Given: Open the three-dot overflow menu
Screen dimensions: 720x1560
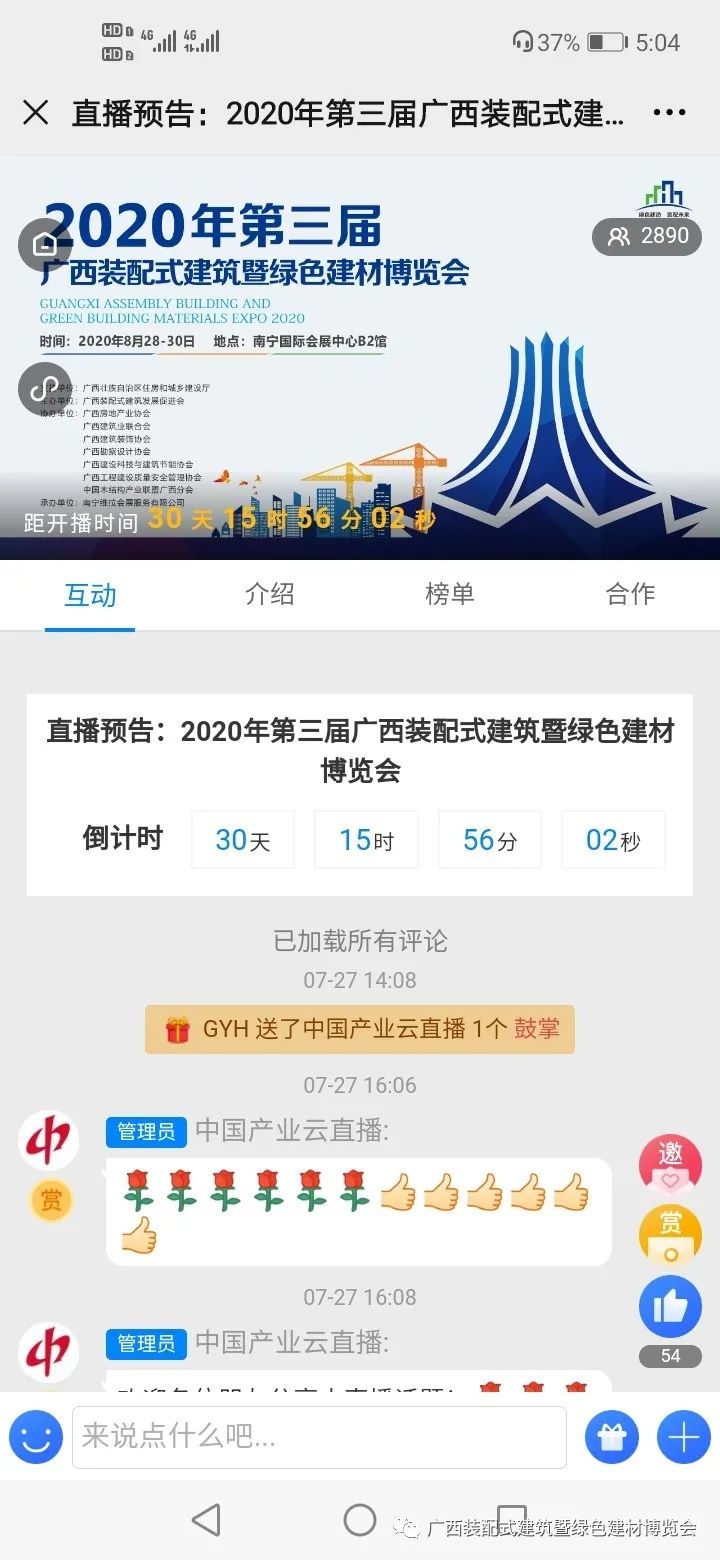Looking at the screenshot, I should coord(669,113).
